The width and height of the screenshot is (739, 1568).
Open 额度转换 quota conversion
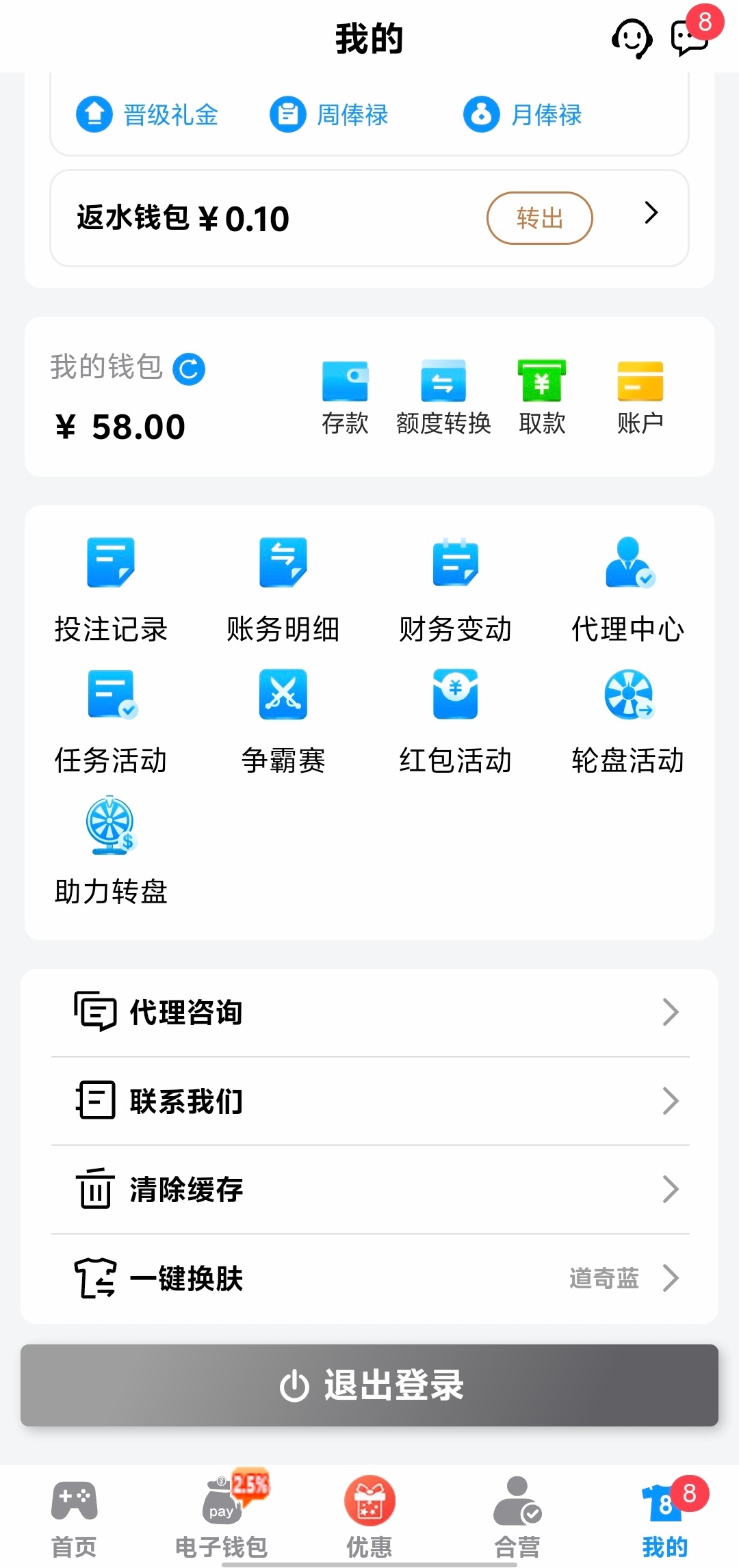click(443, 397)
